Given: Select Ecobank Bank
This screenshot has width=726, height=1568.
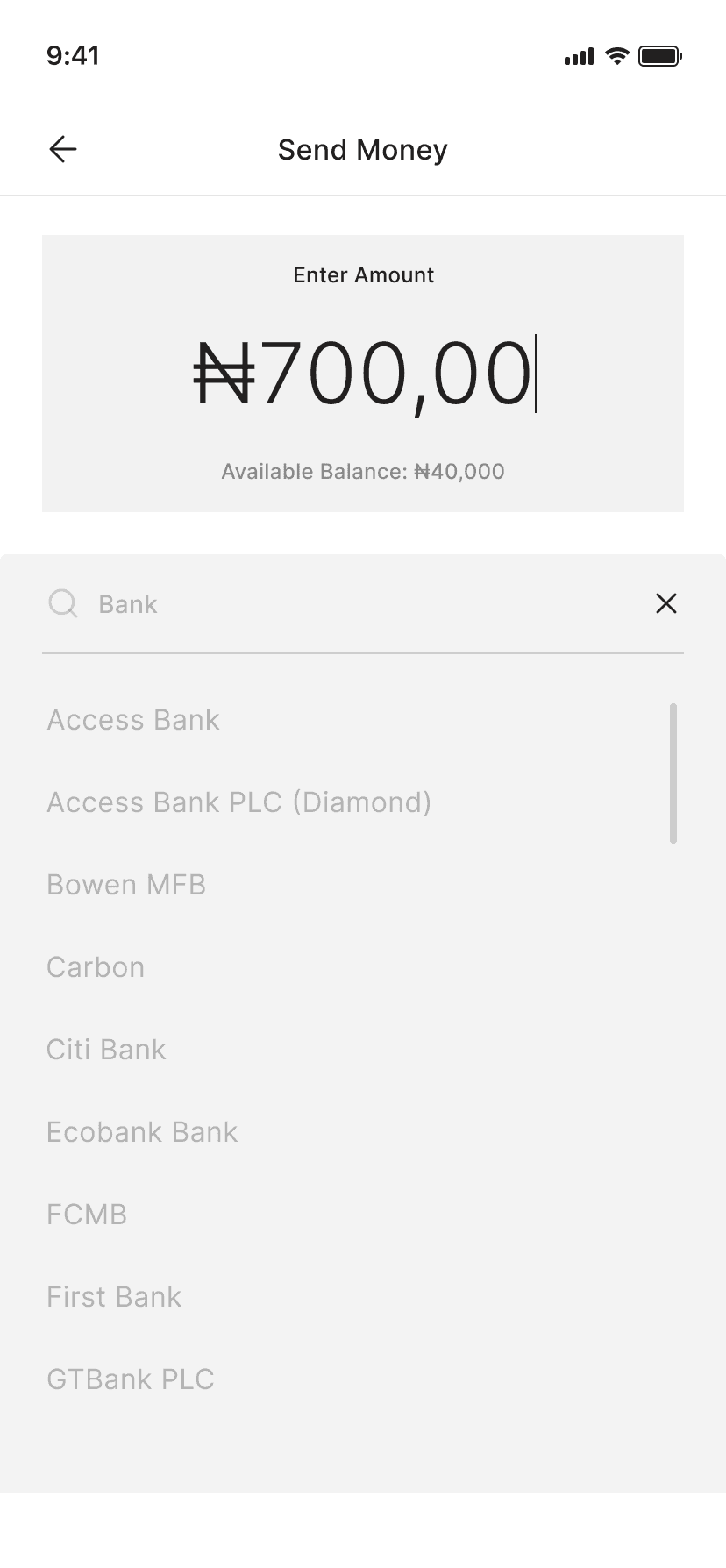Looking at the screenshot, I should (142, 1132).
